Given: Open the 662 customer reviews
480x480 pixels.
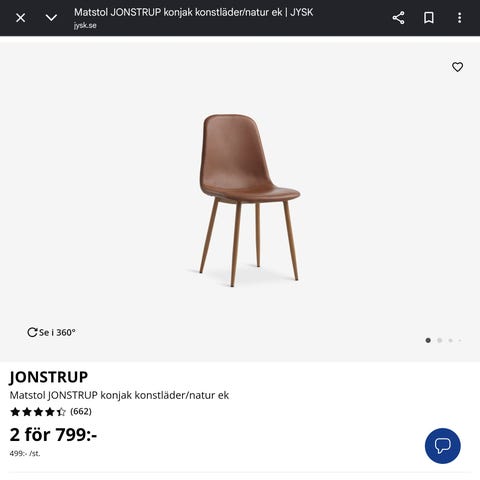Looking at the screenshot, I should [51, 412].
